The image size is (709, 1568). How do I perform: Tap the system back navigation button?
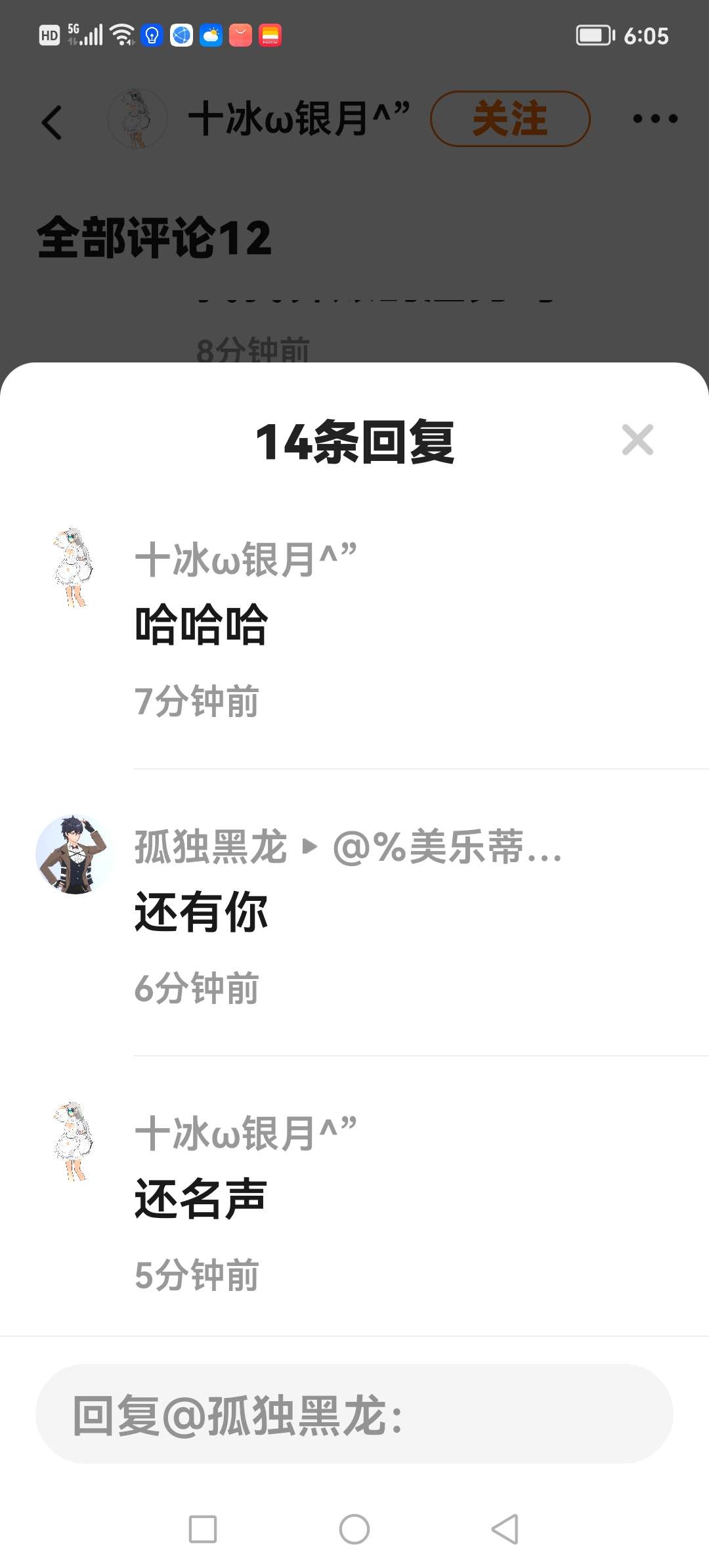click(x=505, y=1529)
